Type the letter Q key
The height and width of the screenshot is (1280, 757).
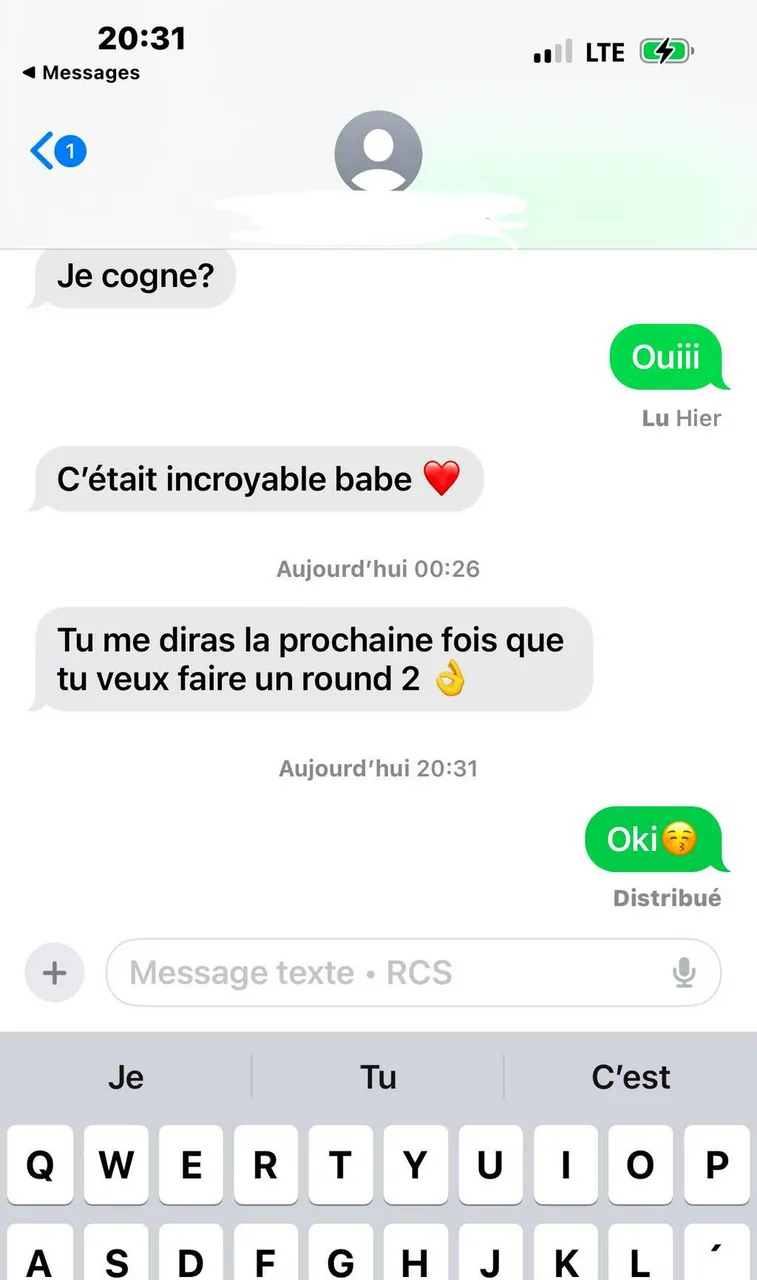pyautogui.click(x=40, y=1165)
